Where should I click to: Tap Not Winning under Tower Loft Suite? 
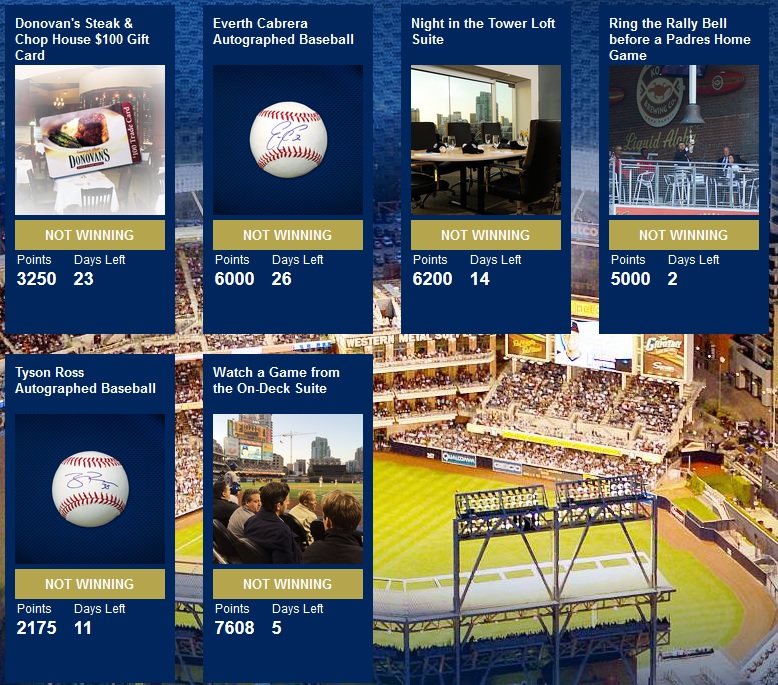pos(485,235)
